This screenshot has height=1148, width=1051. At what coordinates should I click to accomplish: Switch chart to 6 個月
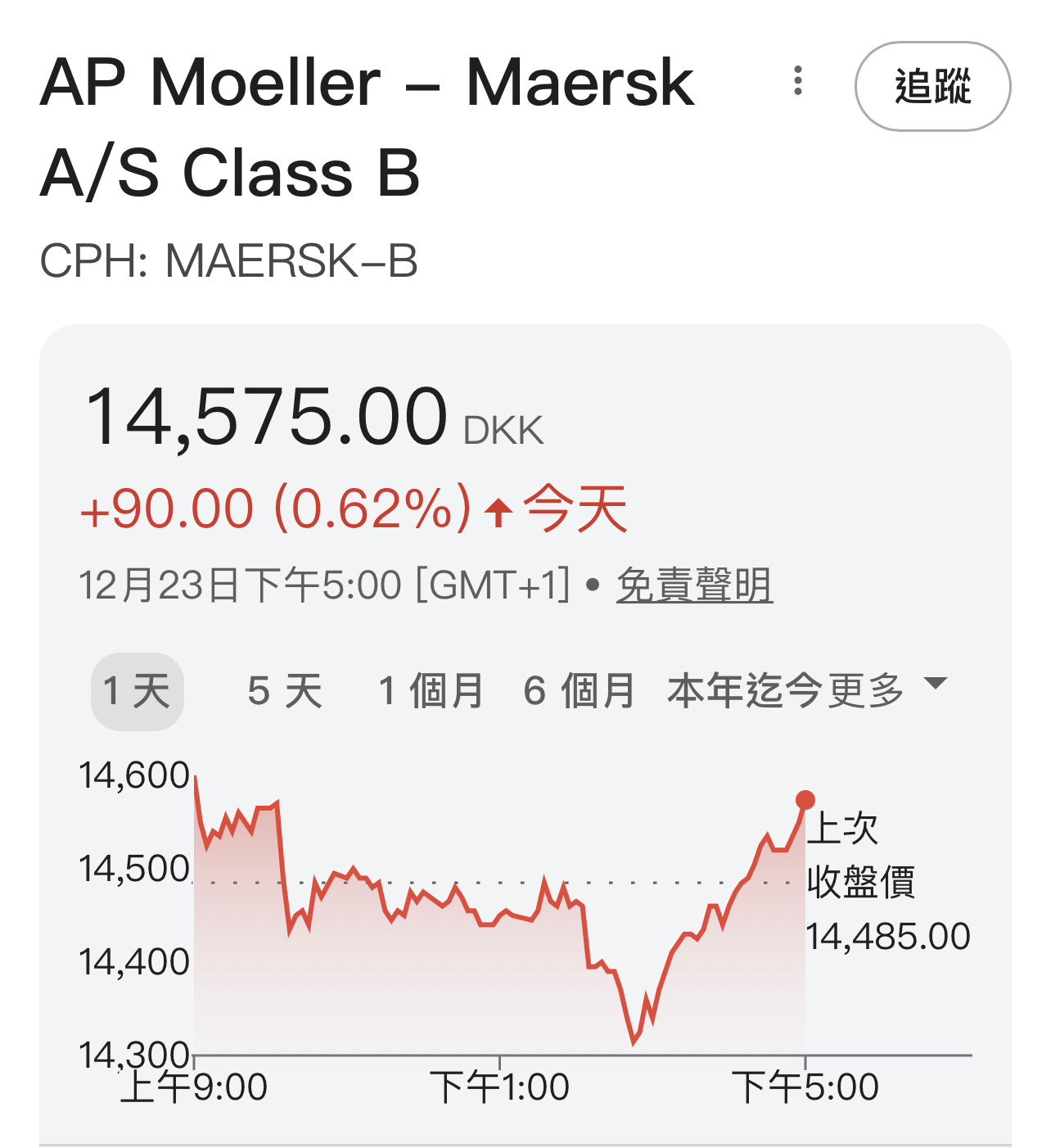(579, 691)
